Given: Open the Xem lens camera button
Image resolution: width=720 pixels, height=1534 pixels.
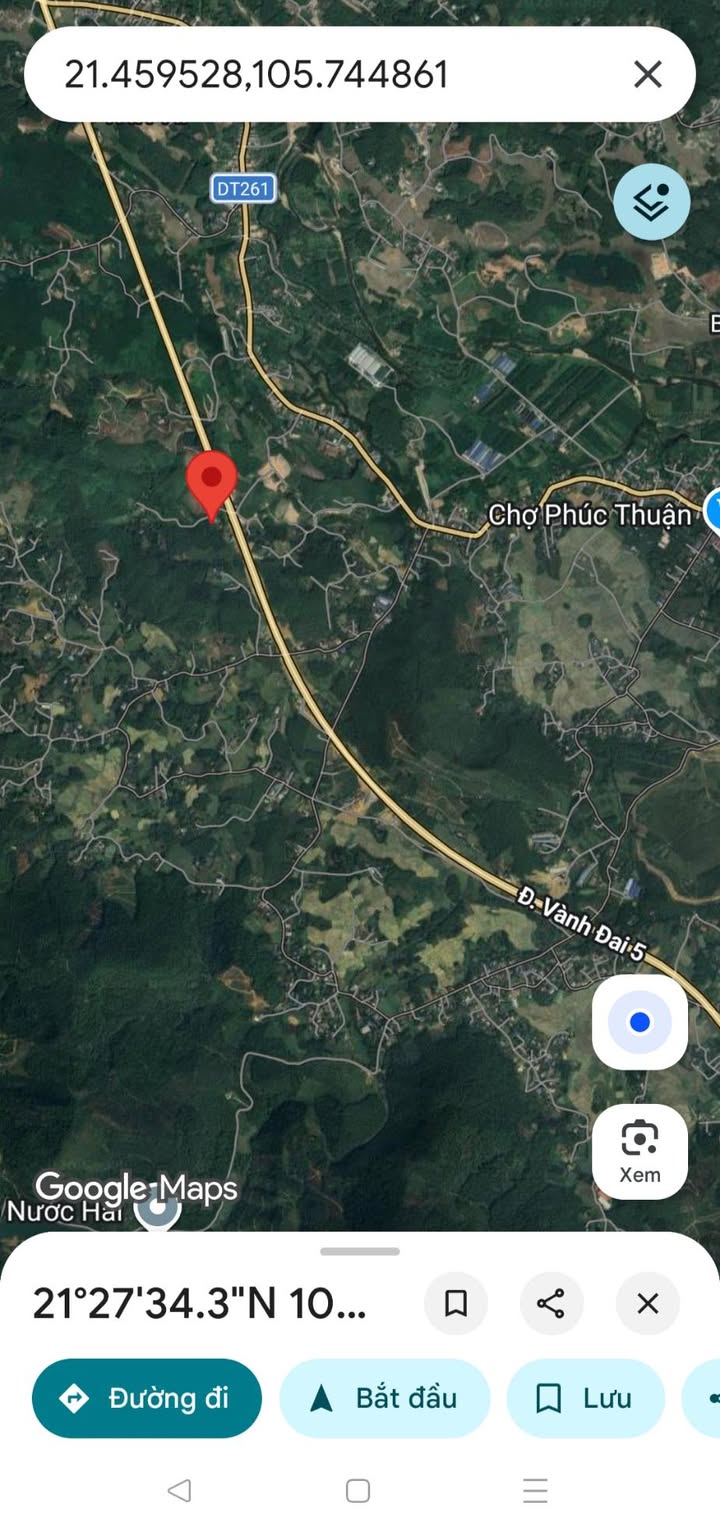Looking at the screenshot, I should tap(639, 1151).
